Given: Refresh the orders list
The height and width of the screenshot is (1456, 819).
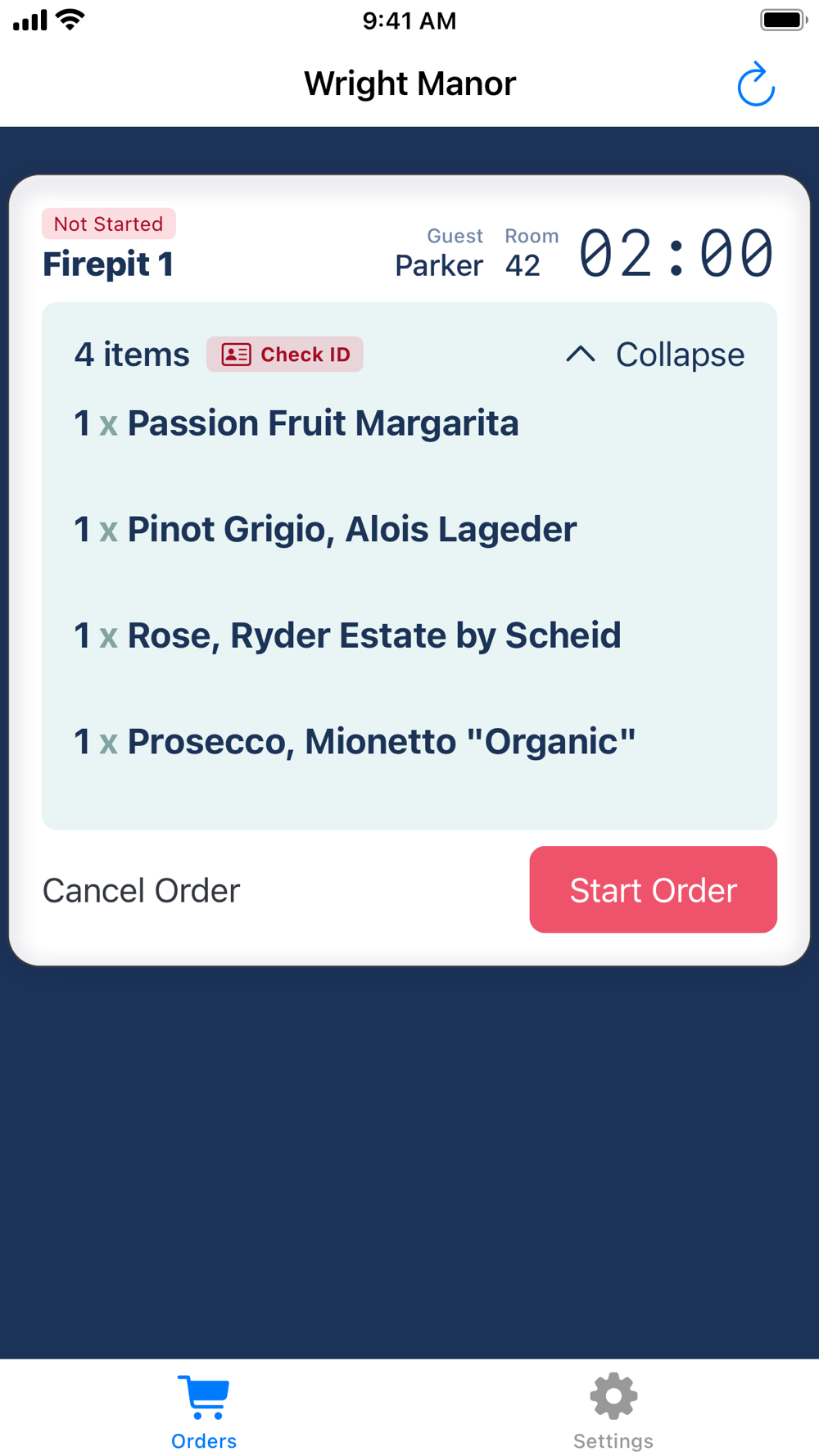Looking at the screenshot, I should [755, 84].
